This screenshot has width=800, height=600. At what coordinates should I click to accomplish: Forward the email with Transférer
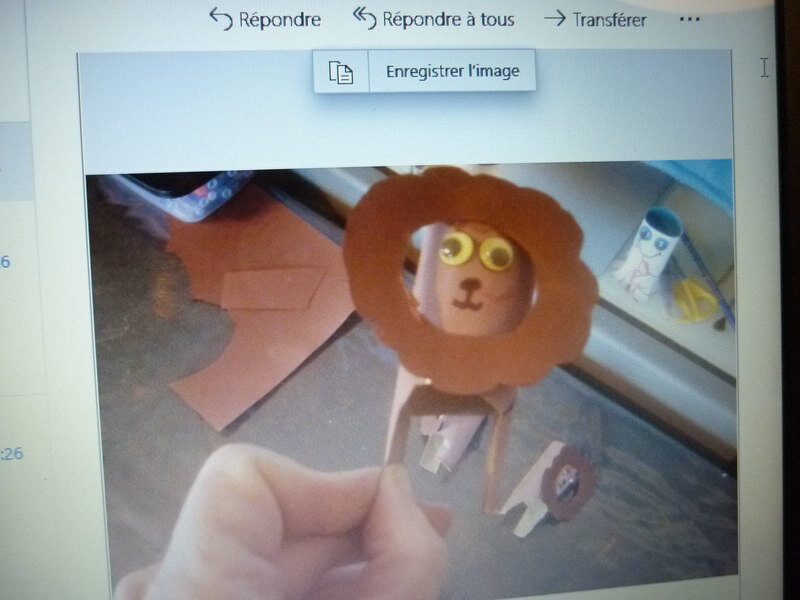[595, 19]
